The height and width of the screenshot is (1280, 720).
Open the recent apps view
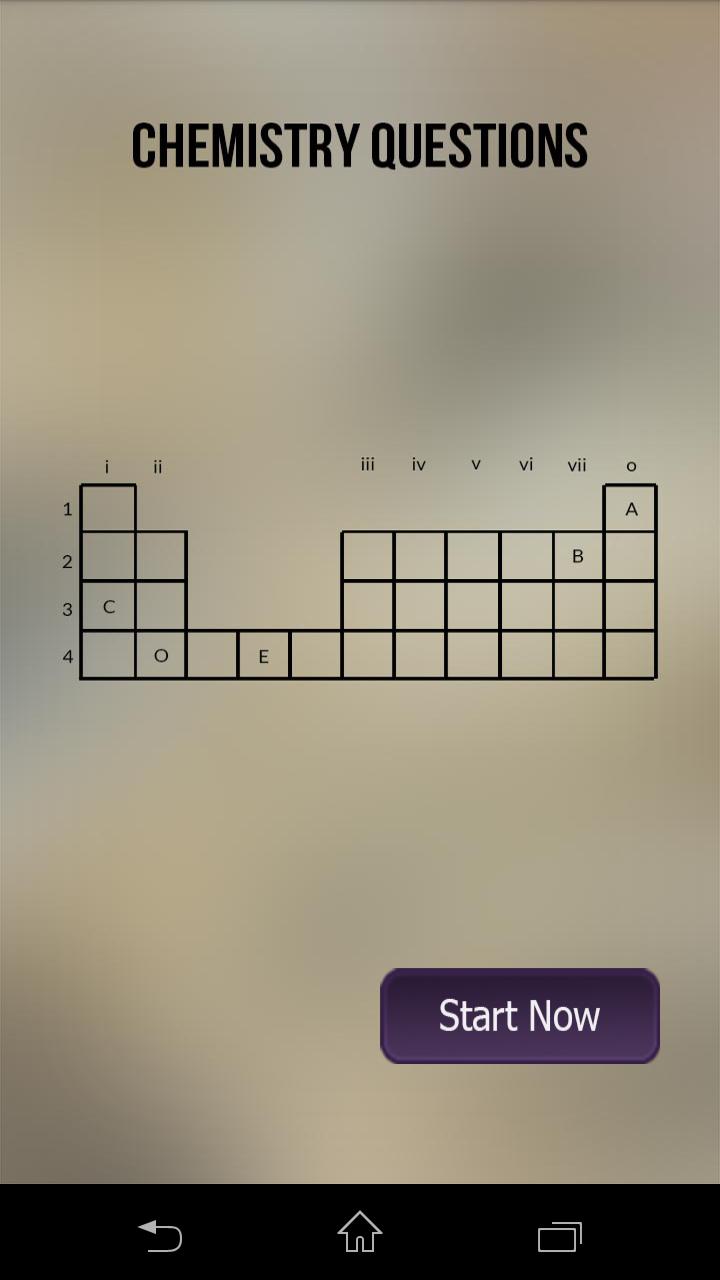click(559, 1235)
